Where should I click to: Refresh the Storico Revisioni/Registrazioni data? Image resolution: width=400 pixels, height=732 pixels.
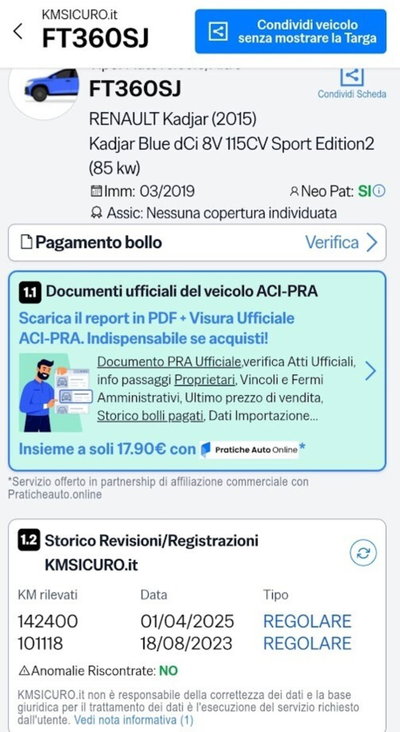point(363,553)
